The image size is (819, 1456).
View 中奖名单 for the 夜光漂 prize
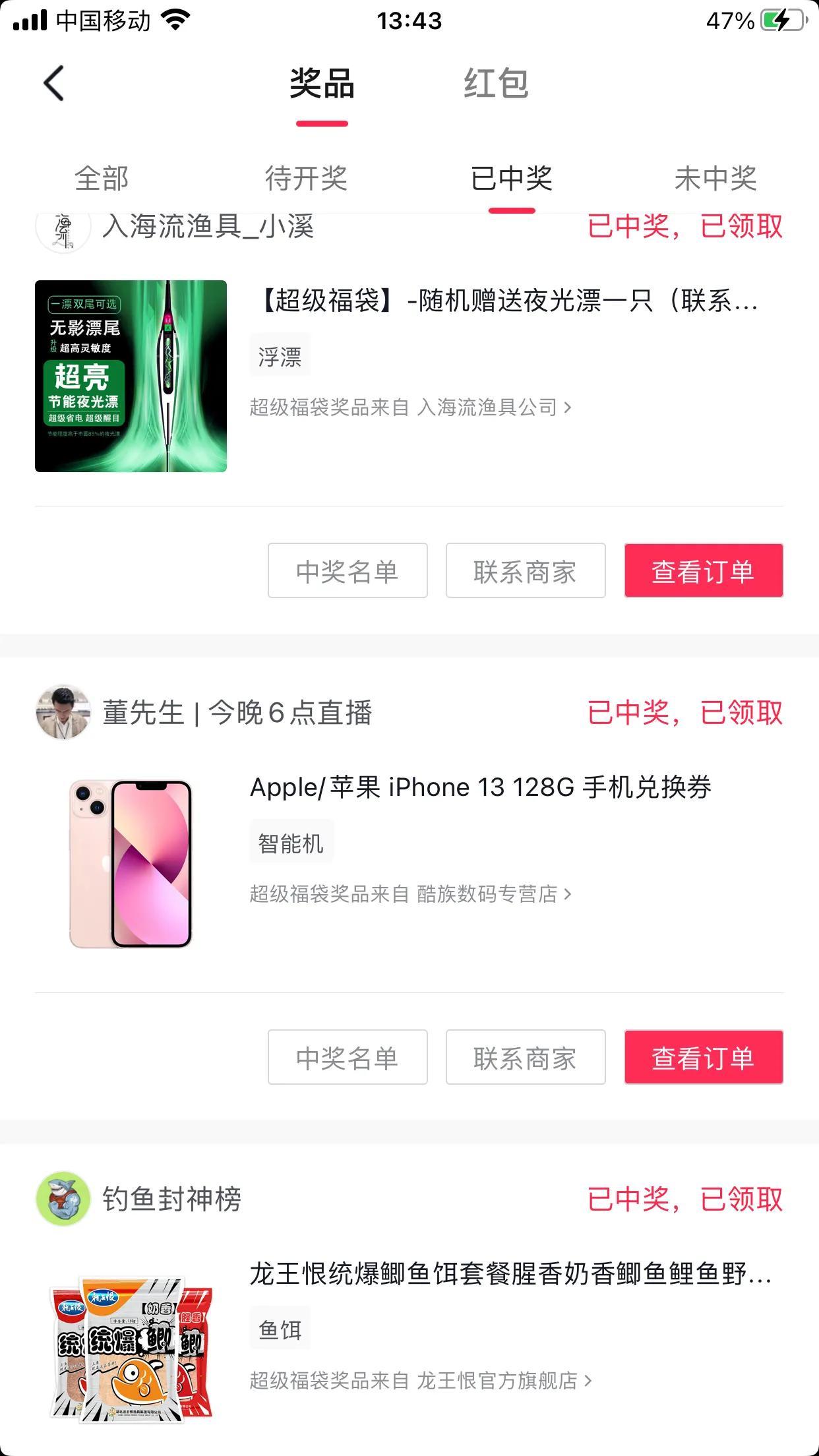[348, 571]
